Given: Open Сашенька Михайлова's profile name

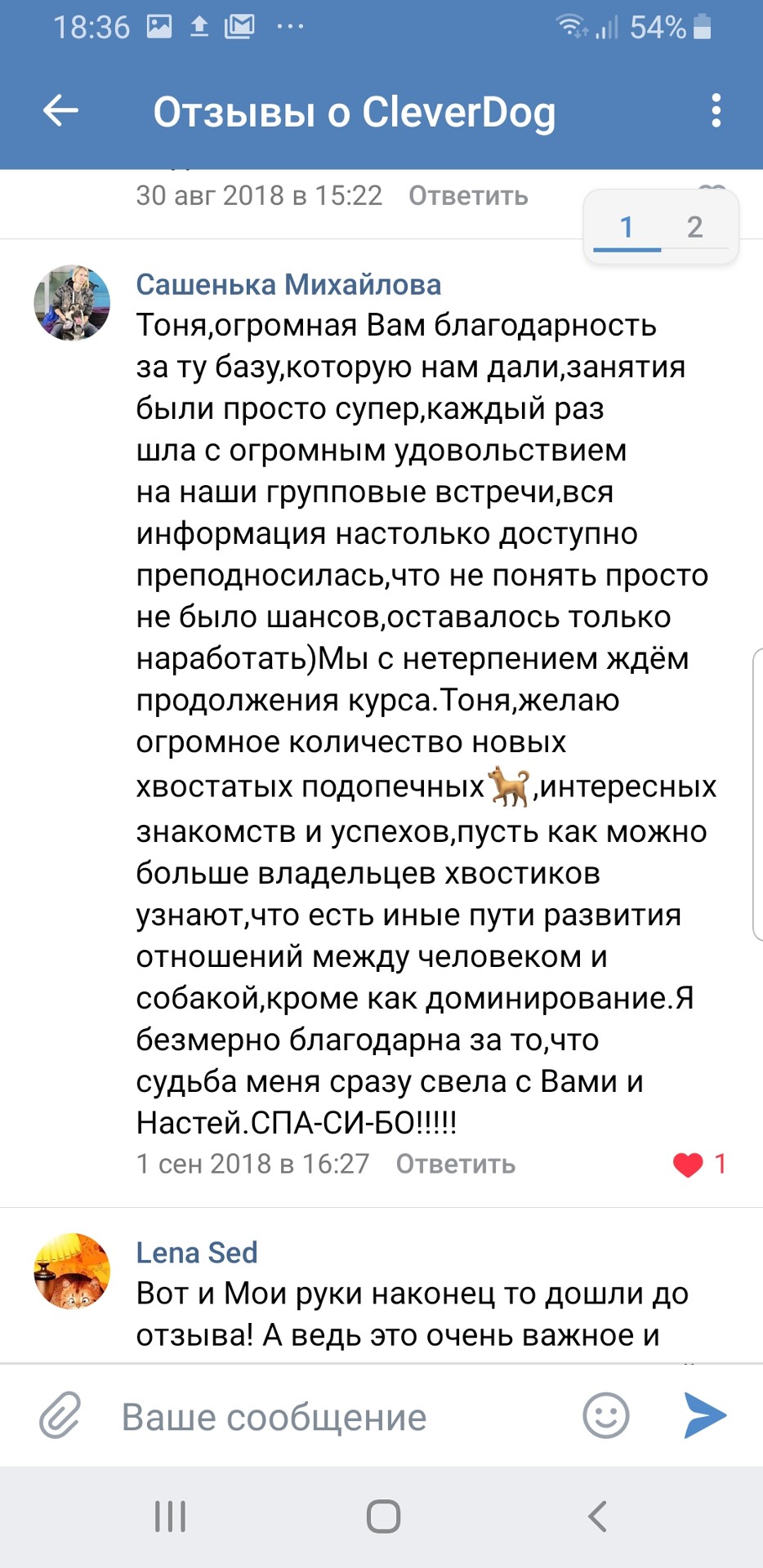Looking at the screenshot, I should [288, 284].
